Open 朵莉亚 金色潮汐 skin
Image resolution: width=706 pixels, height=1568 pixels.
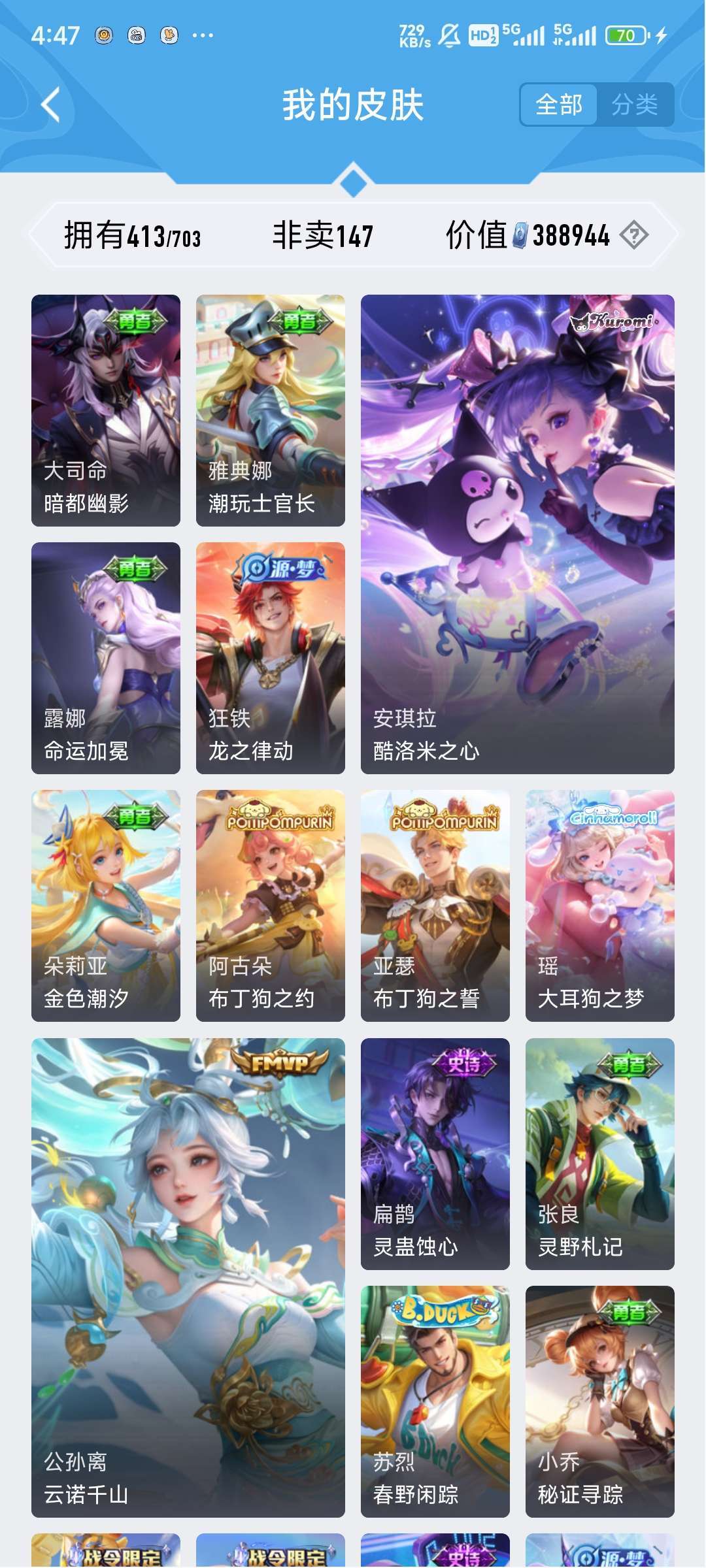[x=106, y=906]
